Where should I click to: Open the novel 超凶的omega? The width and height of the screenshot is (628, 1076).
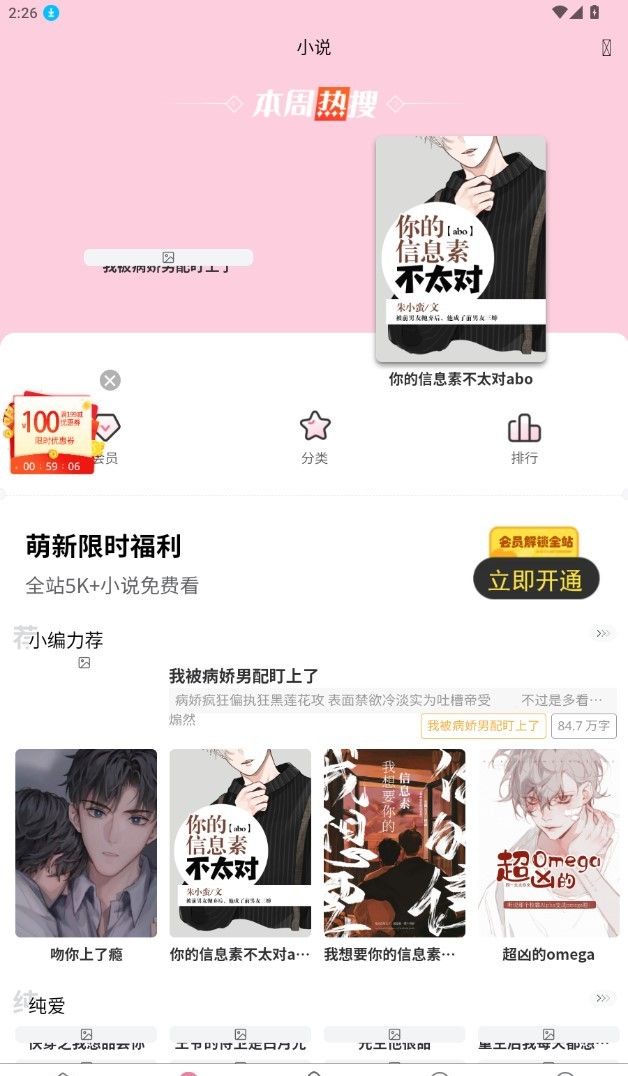(548, 842)
